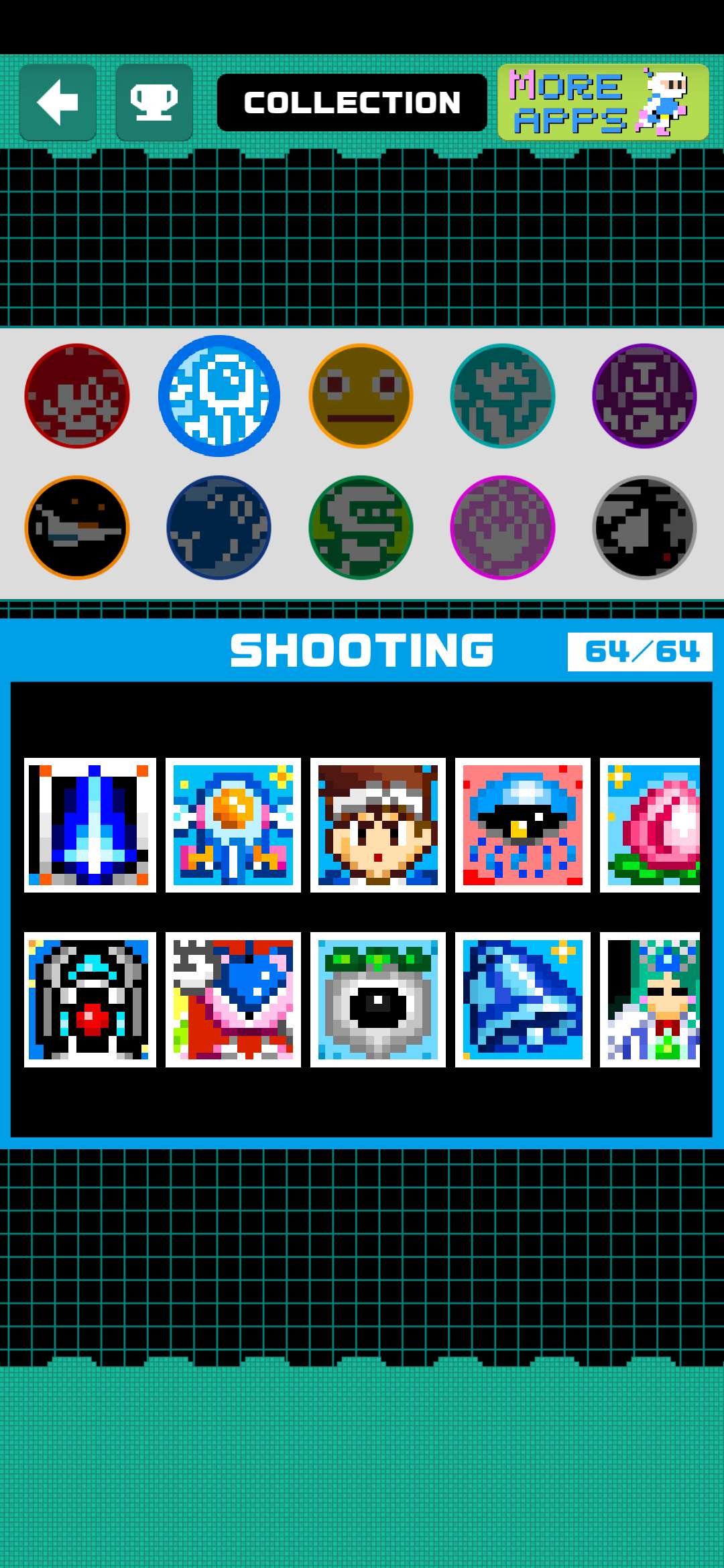Select the orange face category circle
The width and height of the screenshot is (724, 1568).
(361, 396)
